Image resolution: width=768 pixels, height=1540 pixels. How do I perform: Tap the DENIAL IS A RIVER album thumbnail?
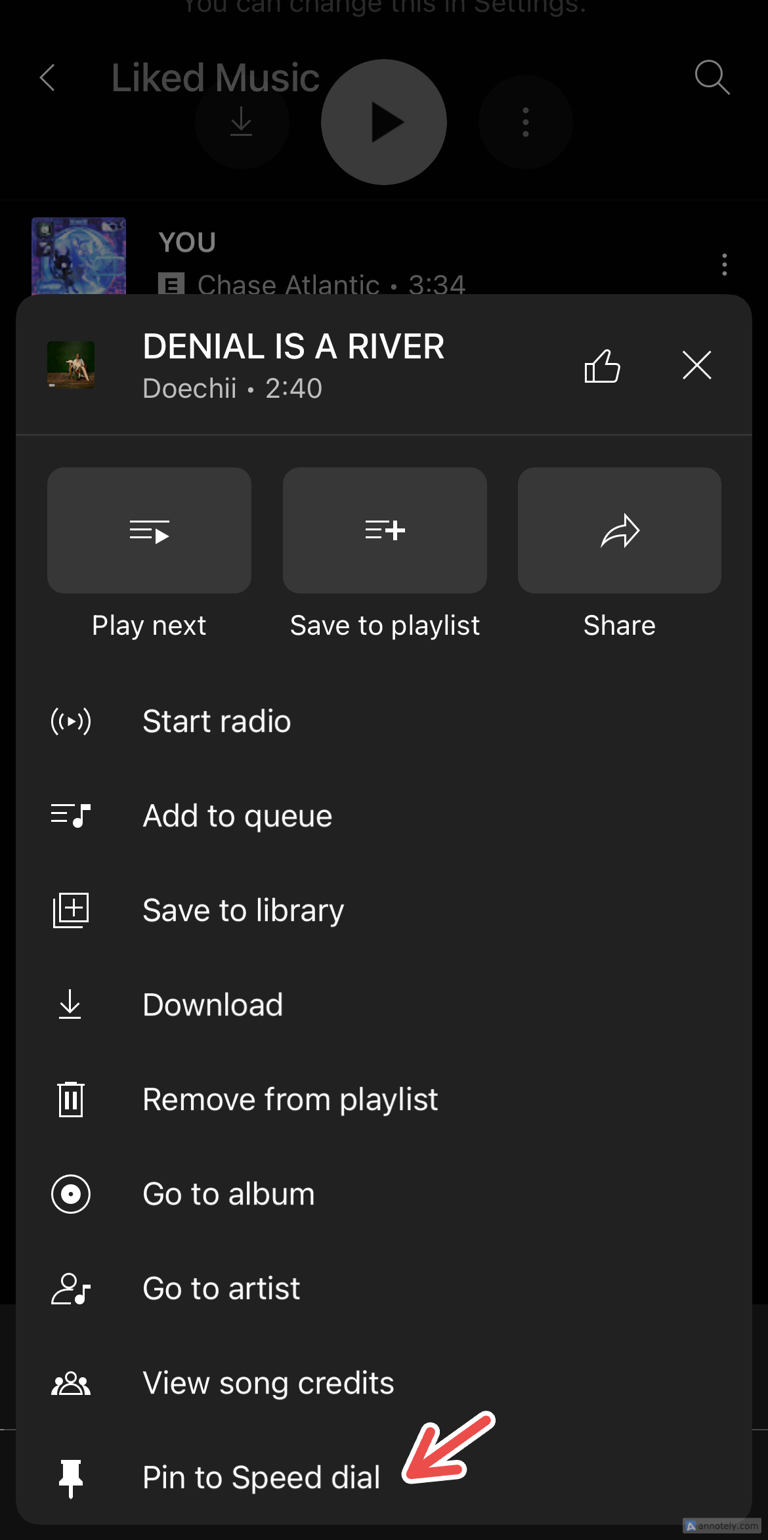(x=69, y=364)
